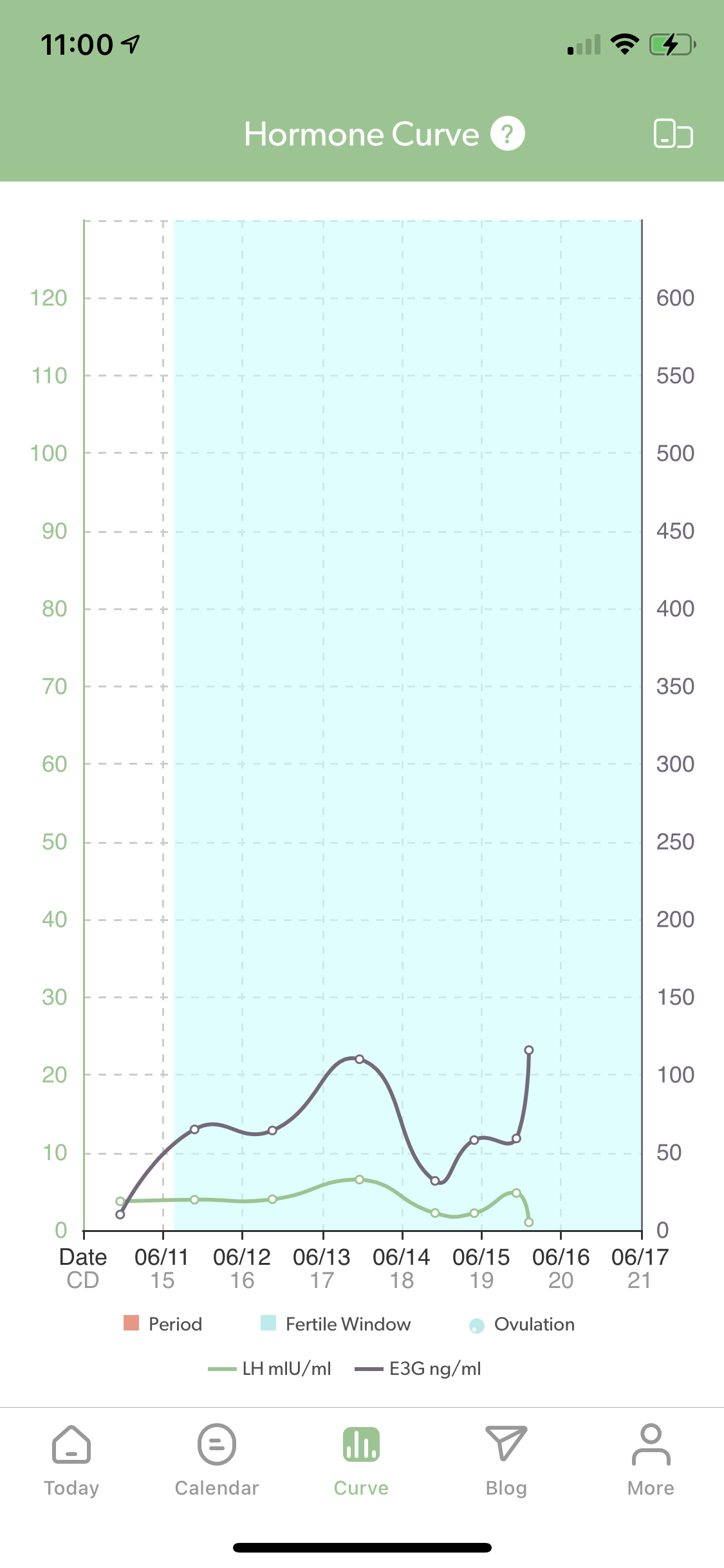Go to the Today tab

(x=71, y=1460)
